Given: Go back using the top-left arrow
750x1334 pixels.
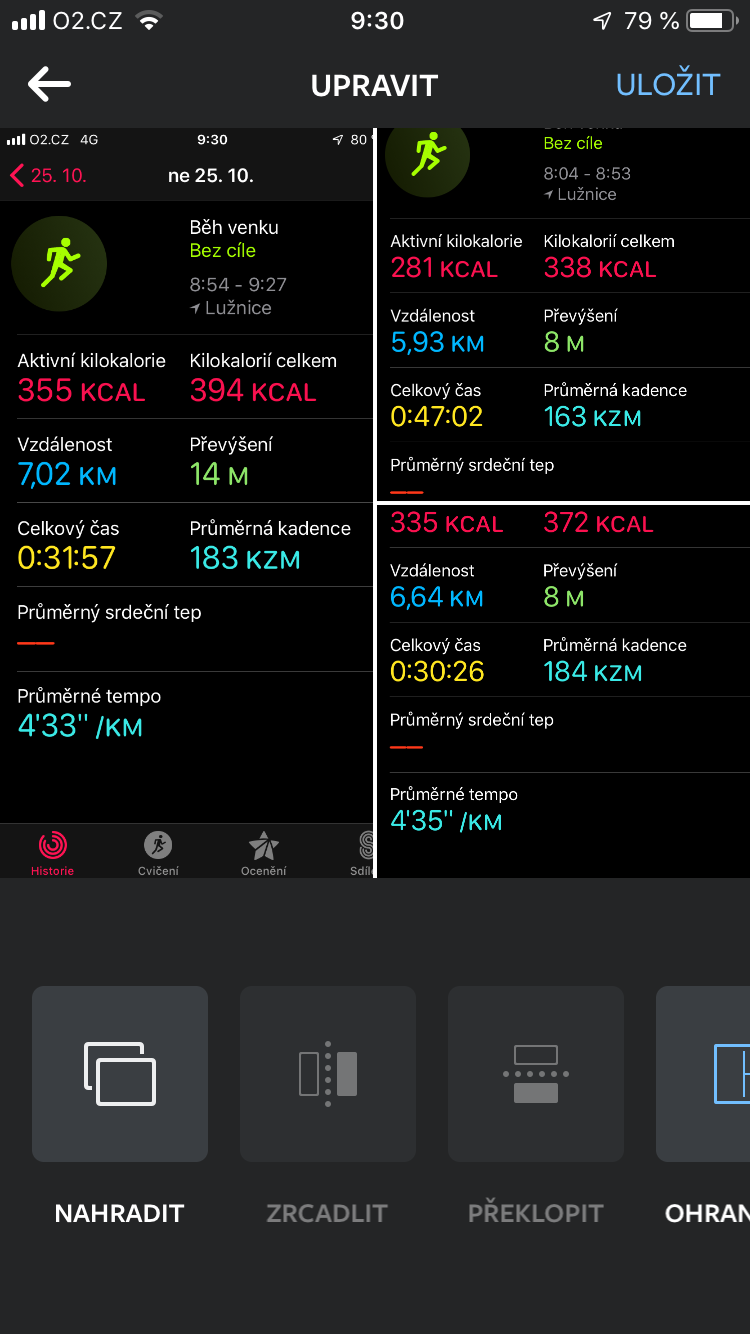Looking at the screenshot, I should pos(49,84).
